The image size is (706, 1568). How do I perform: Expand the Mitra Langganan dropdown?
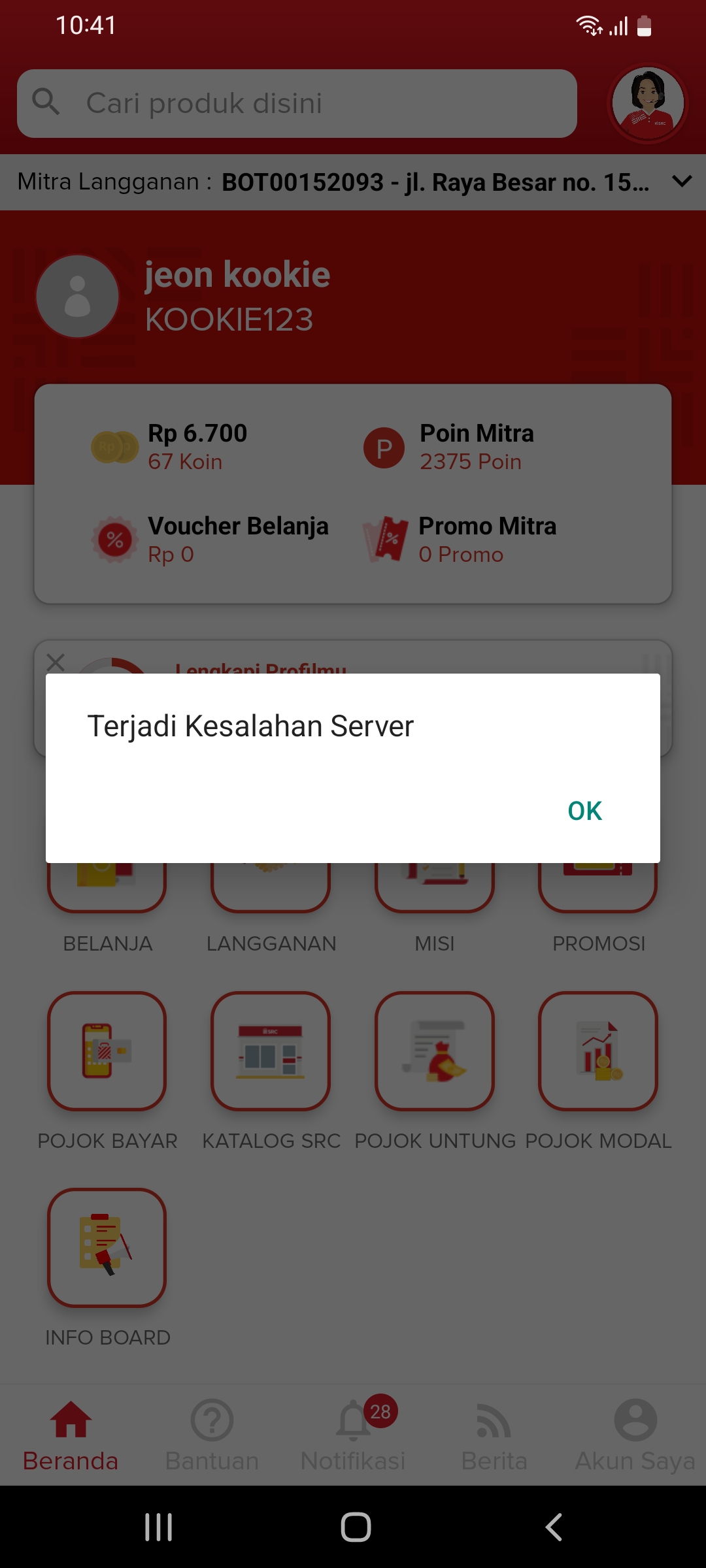click(x=681, y=182)
